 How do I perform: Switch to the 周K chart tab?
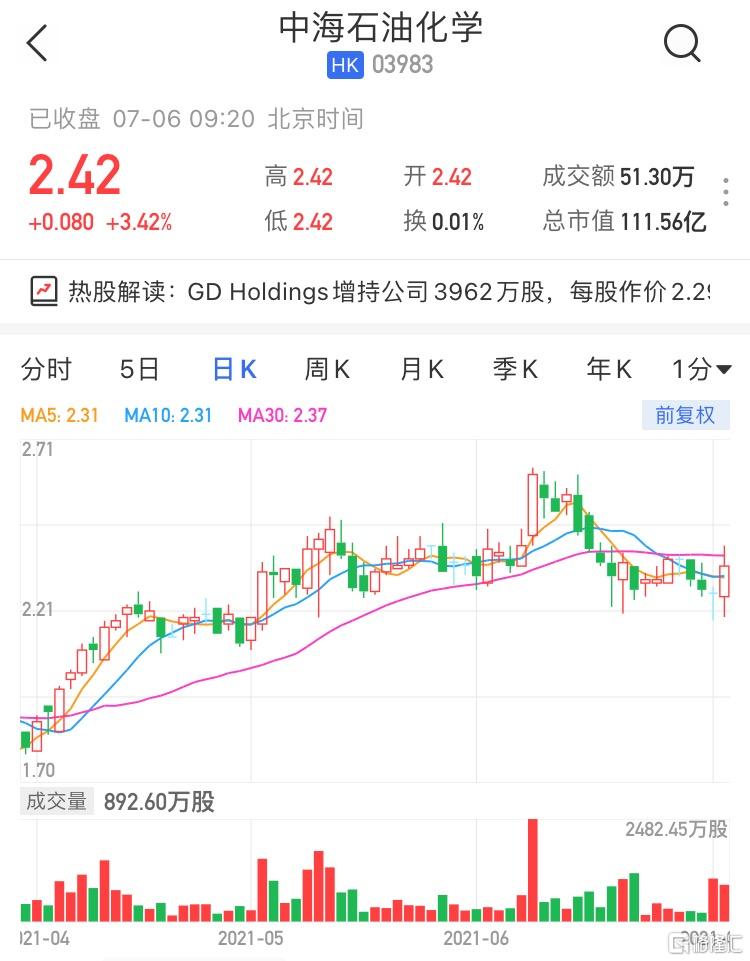(327, 370)
